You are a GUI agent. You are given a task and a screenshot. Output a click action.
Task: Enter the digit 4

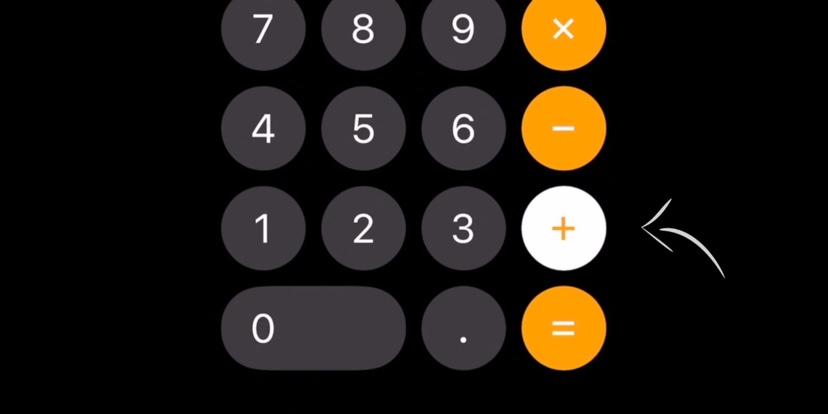(x=263, y=129)
